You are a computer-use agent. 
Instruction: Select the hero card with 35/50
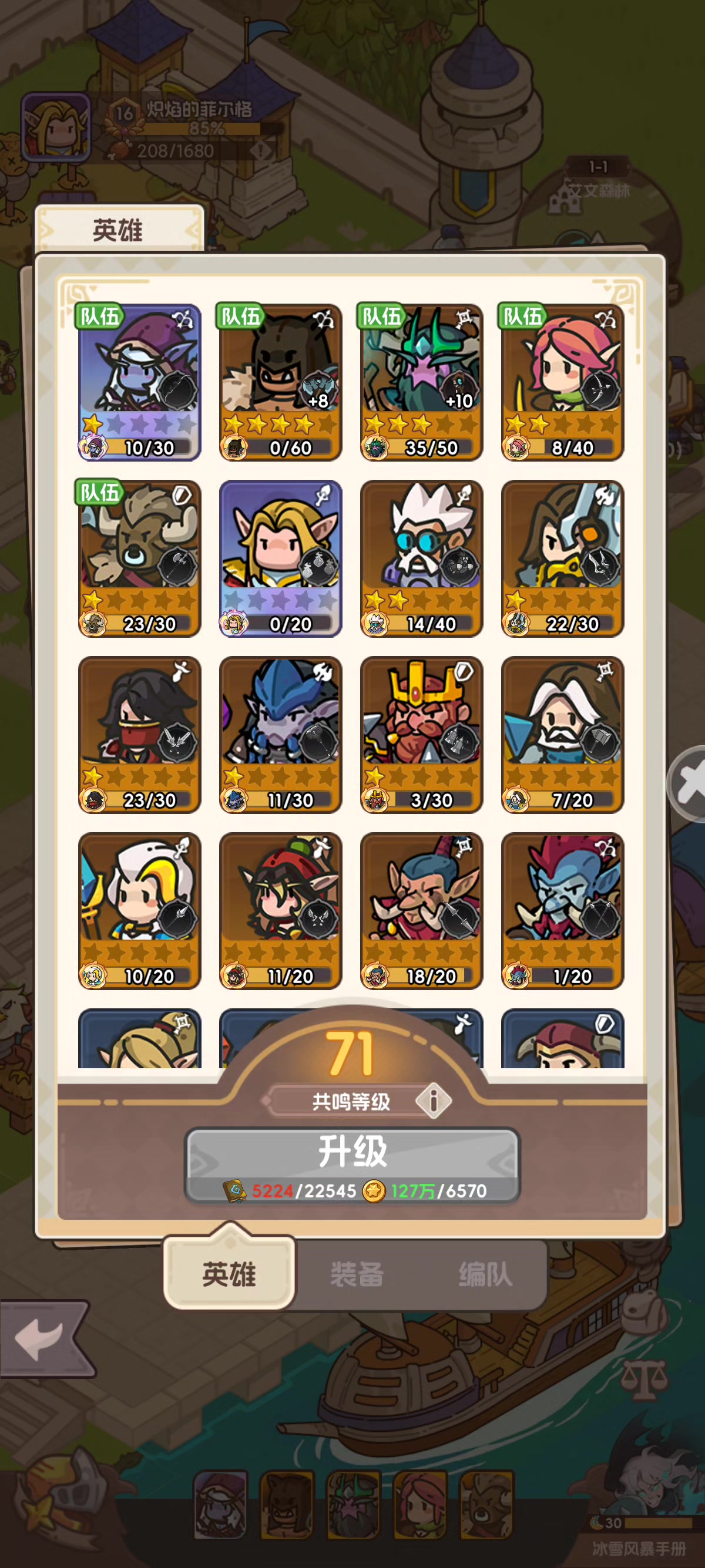421,382
